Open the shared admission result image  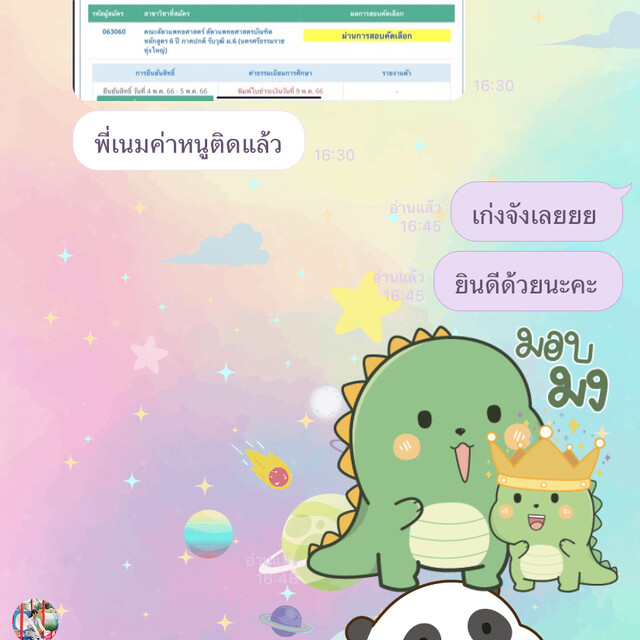click(x=268, y=50)
